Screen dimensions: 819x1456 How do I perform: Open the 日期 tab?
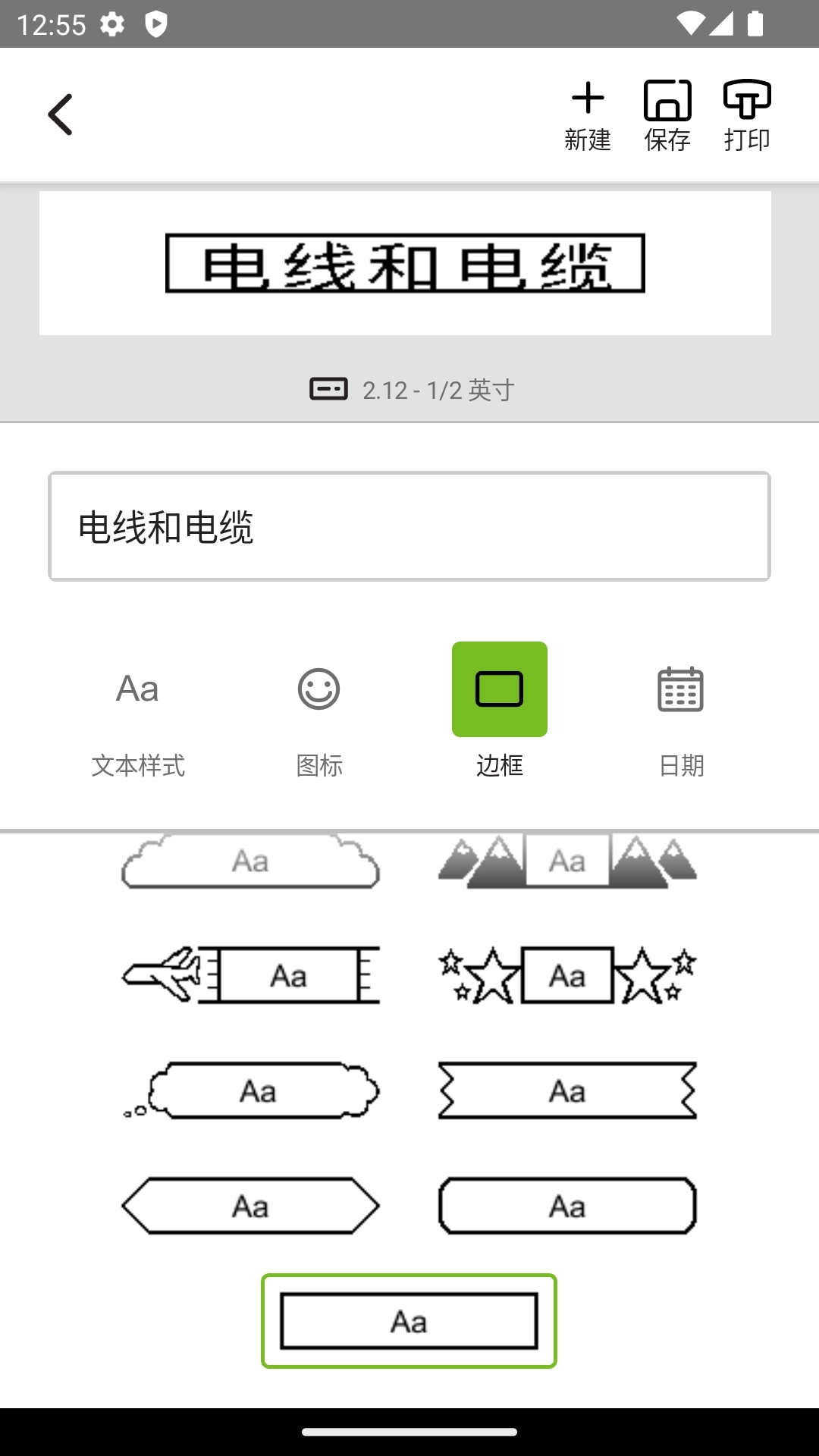[x=680, y=713]
